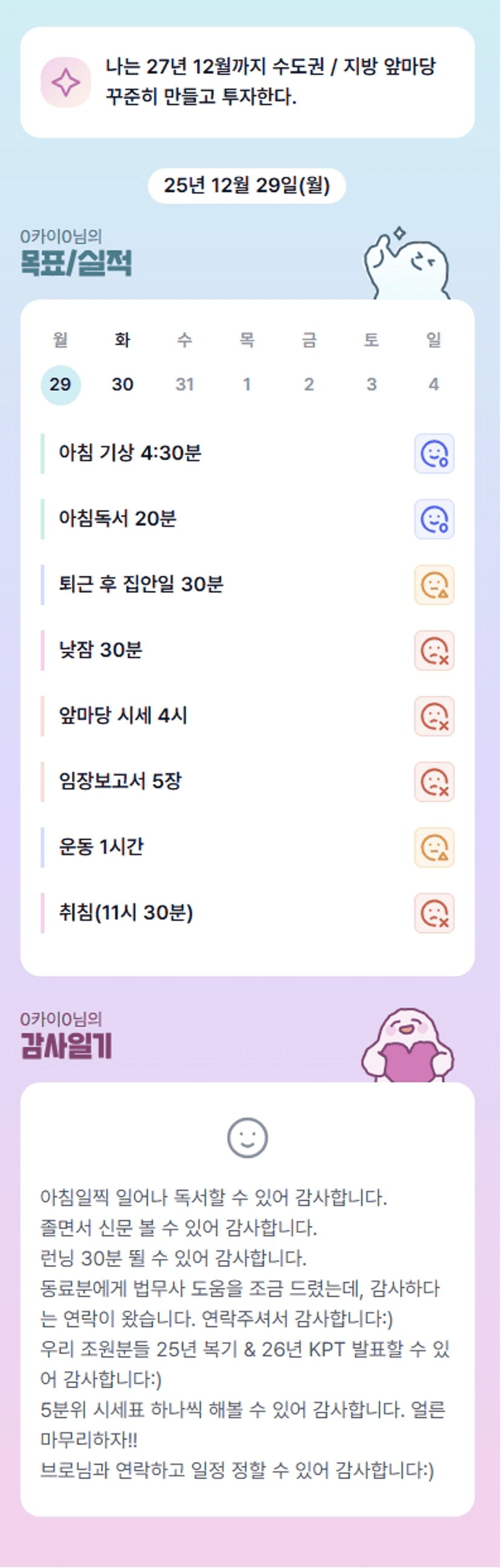
Task: Select Sunday the 4th
Action: pyautogui.click(x=433, y=384)
